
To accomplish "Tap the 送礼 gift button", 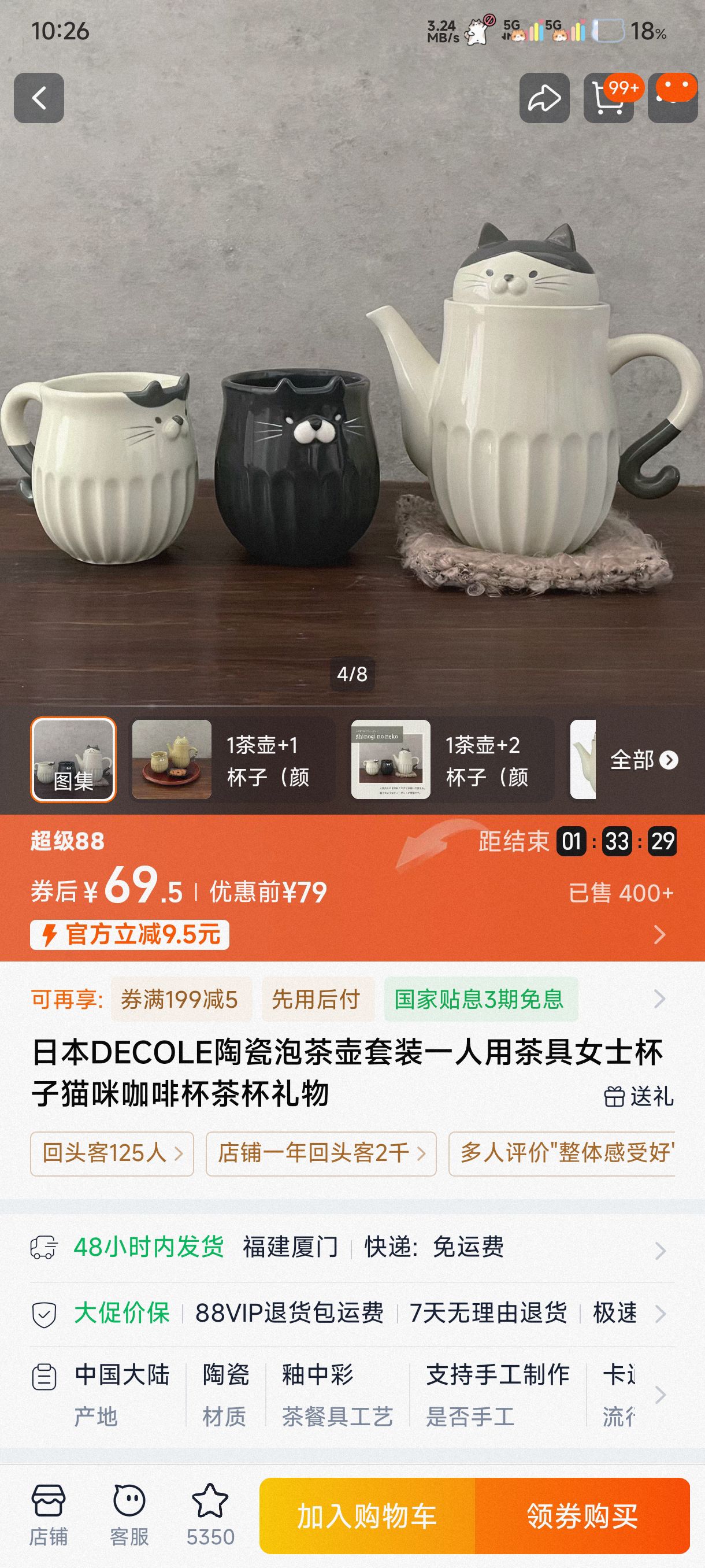I will pos(639,1096).
